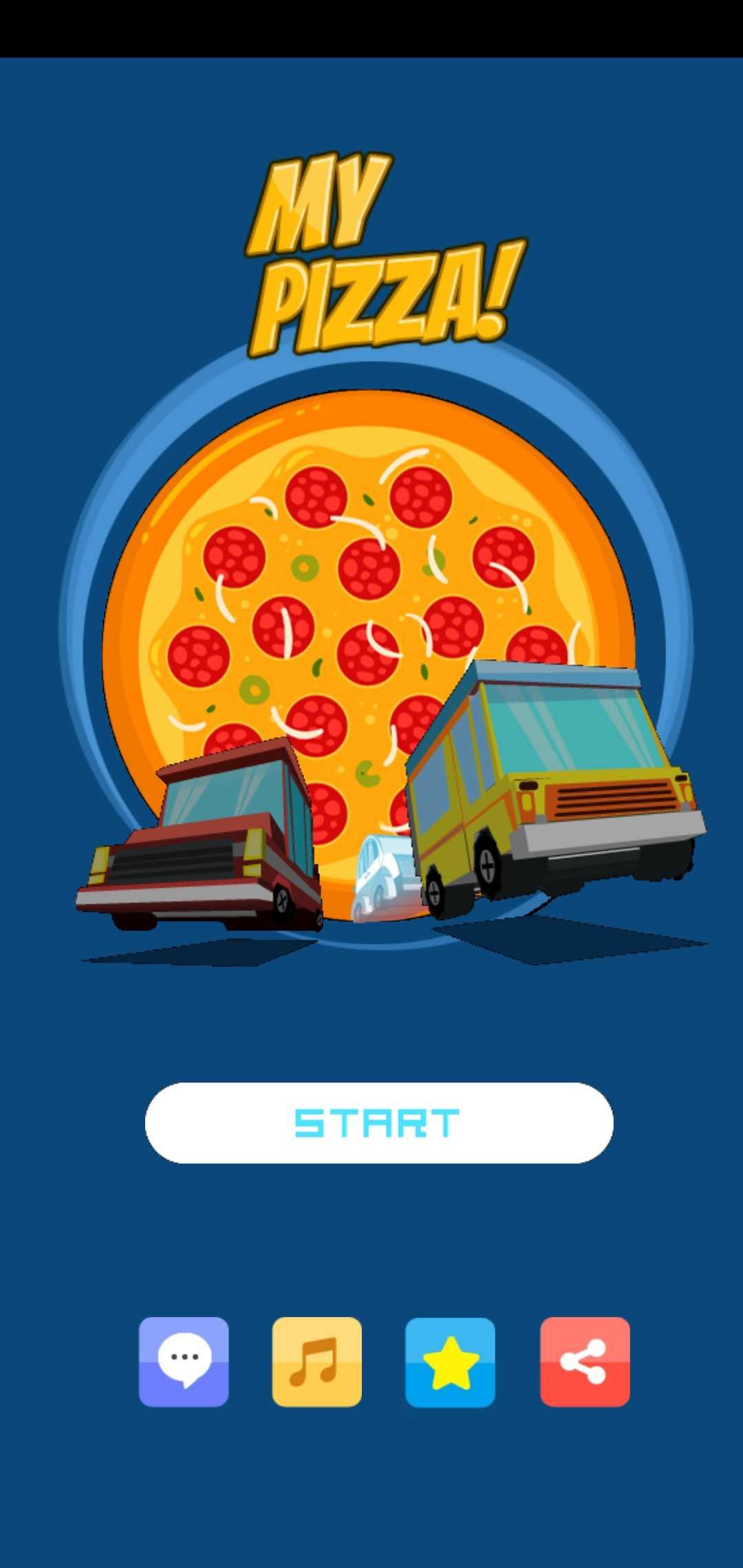Screen dimensions: 743x1568
Task: Share the game using the red icon
Action: click(x=585, y=1362)
